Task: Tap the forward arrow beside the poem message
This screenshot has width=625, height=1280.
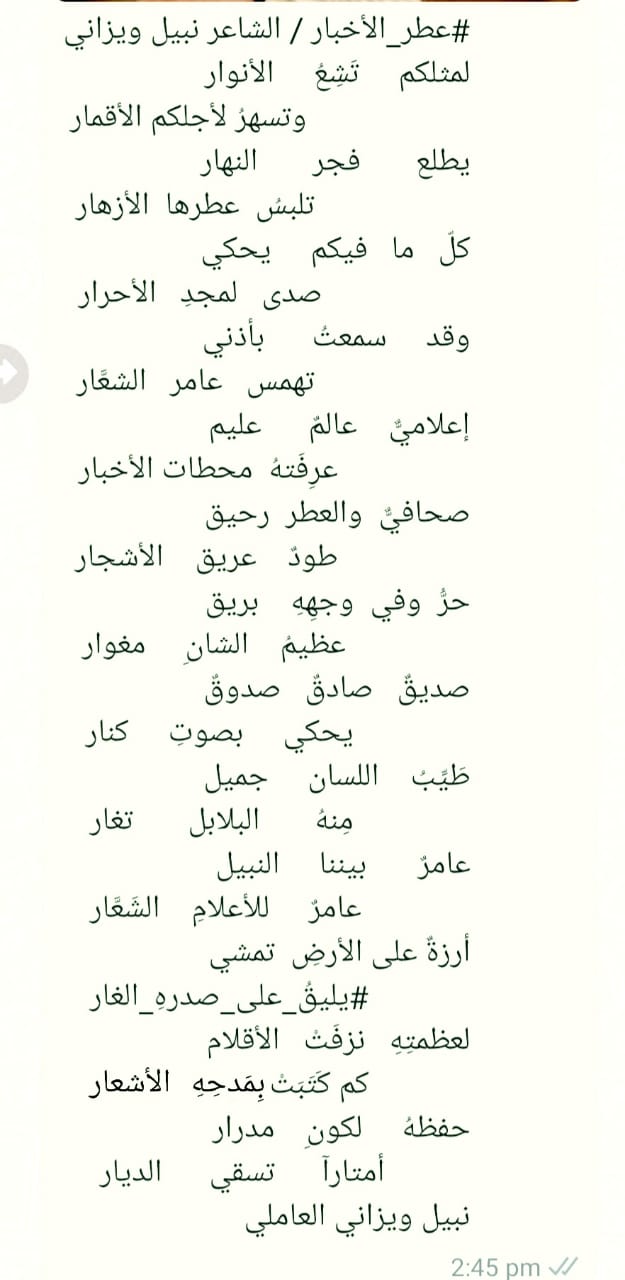Action: tap(10, 373)
